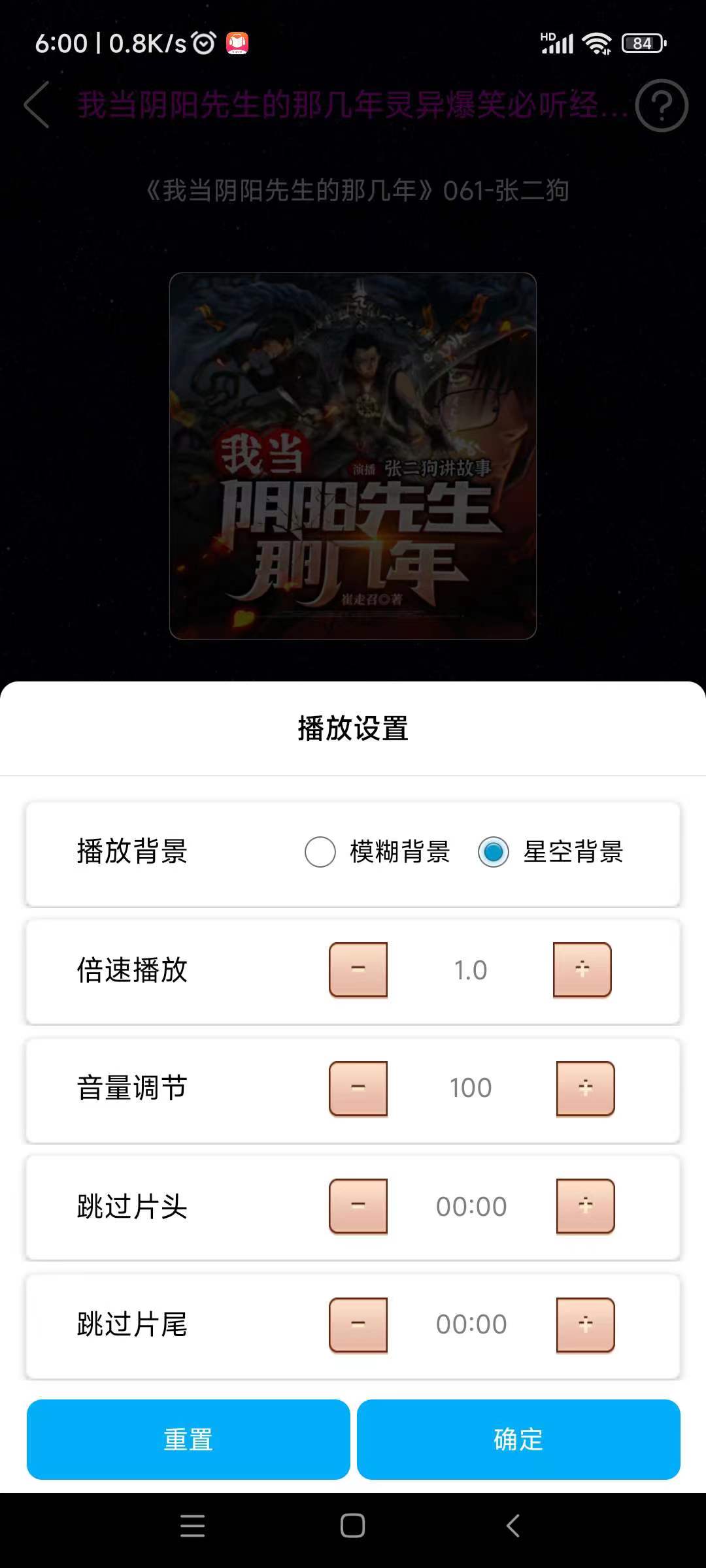Select the 星空背景 radio option
The image size is (706, 1568).
[x=494, y=852]
